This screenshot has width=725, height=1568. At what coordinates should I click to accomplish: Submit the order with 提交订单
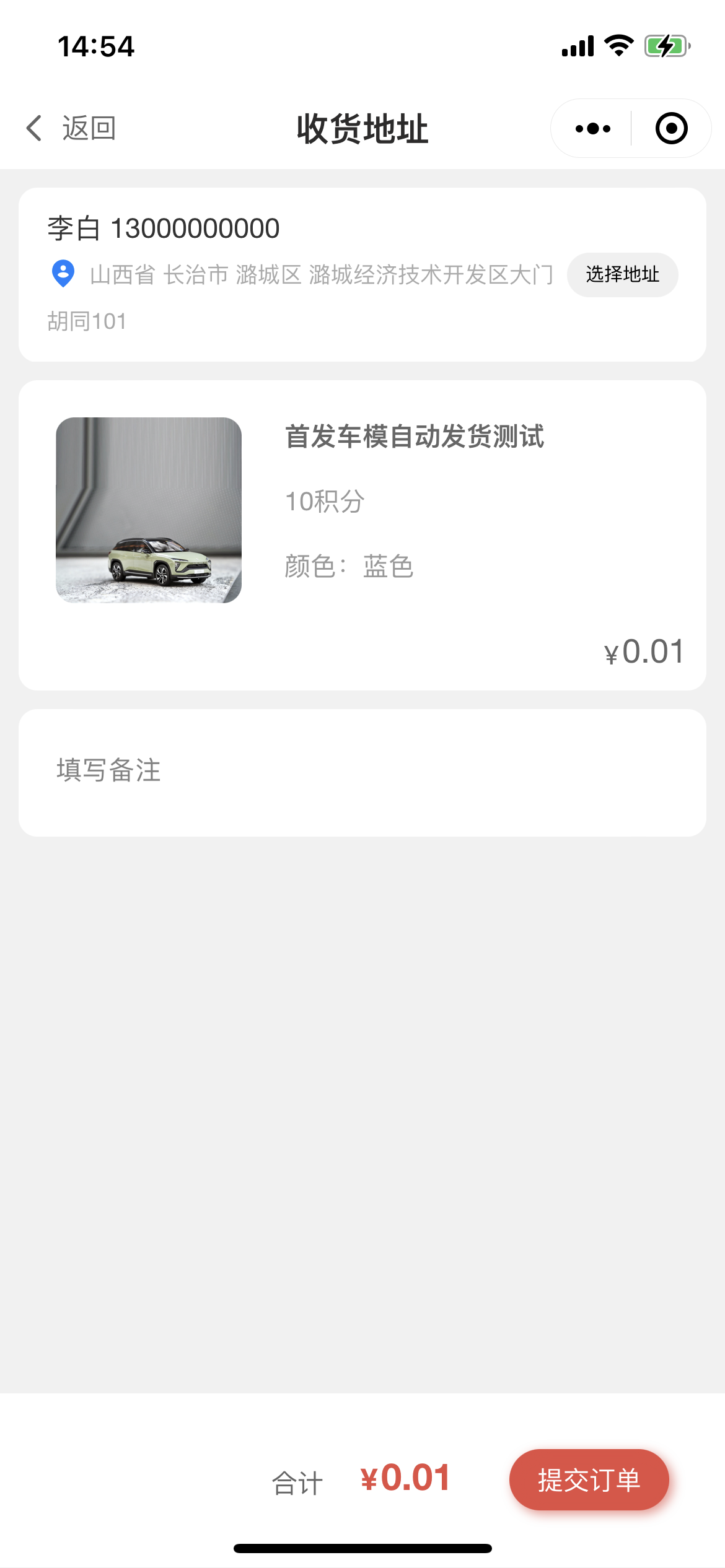click(x=589, y=1479)
